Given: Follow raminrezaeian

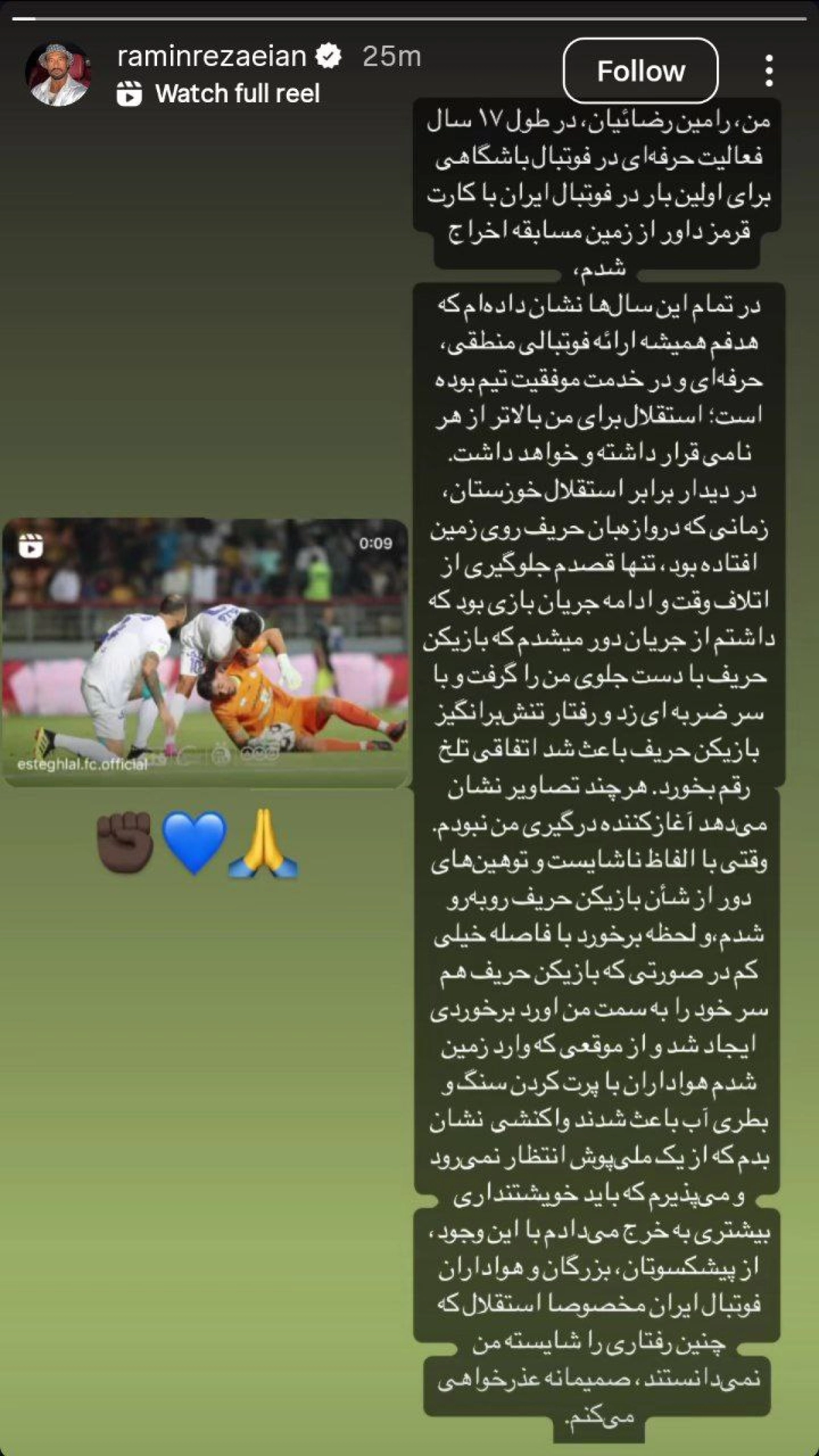Looking at the screenshot, I should coord(640,71).
